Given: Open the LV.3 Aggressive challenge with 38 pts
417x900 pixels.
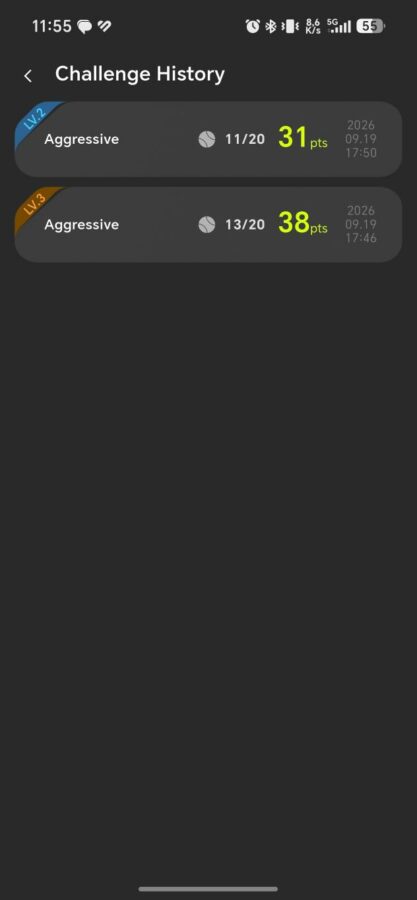Looking at the screenshot, I should [208, 224].
